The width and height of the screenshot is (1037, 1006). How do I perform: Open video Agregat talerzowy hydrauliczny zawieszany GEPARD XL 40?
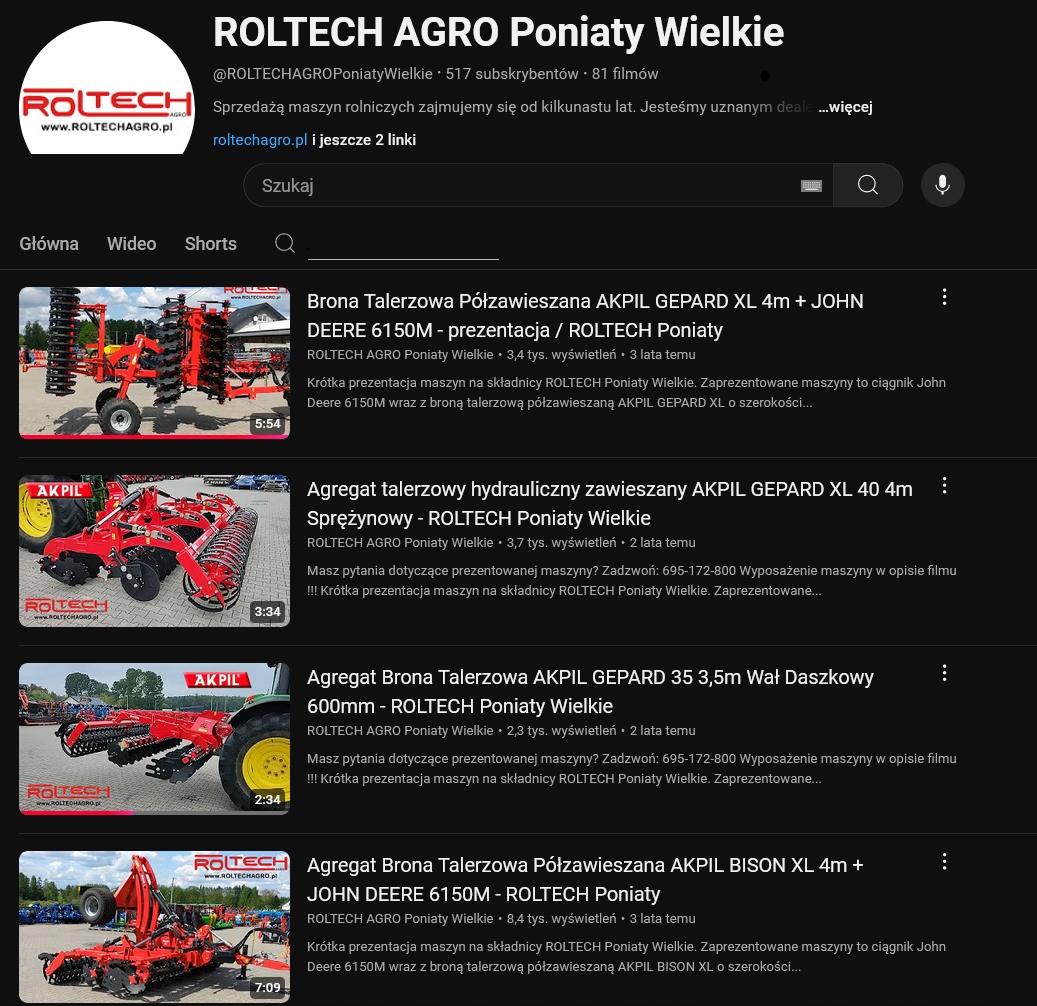point(609,503)
